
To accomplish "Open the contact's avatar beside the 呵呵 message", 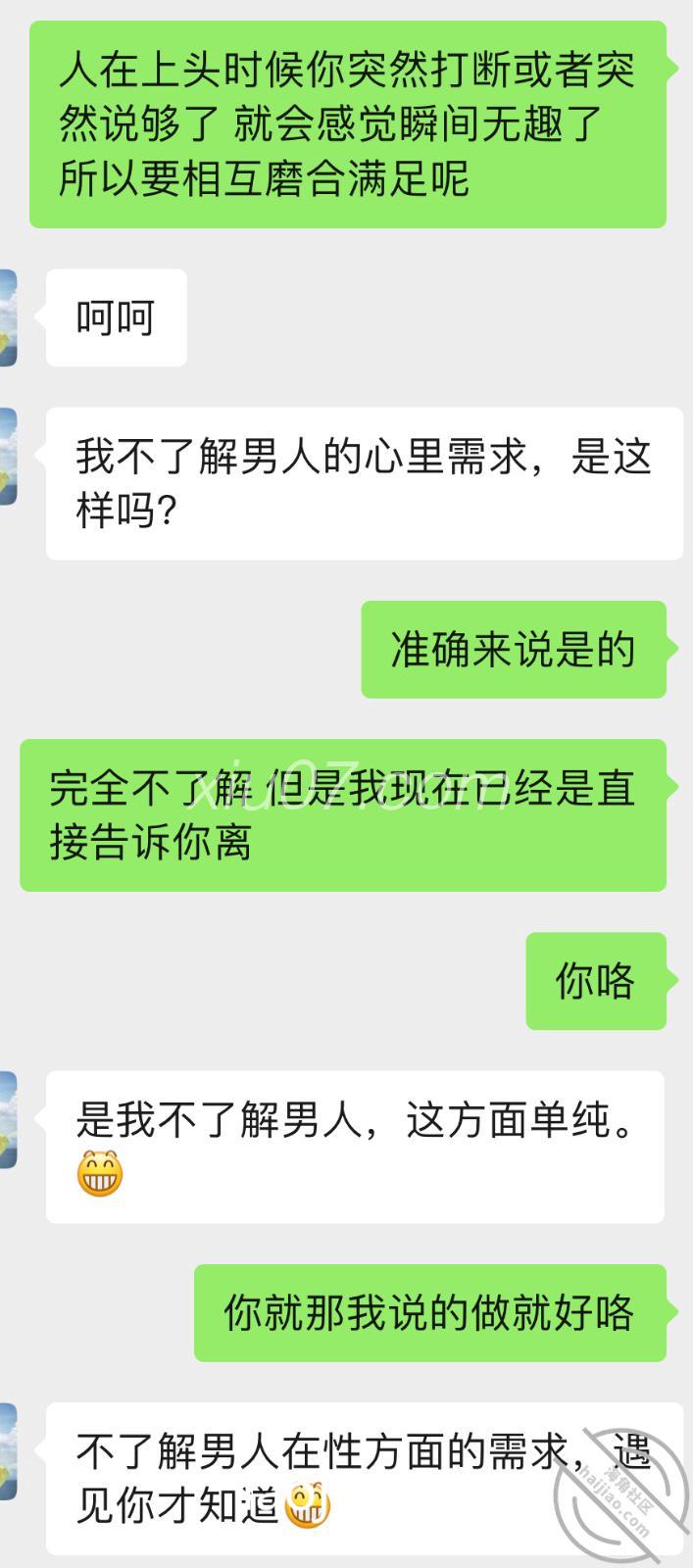I will click(x=8, y=318).
